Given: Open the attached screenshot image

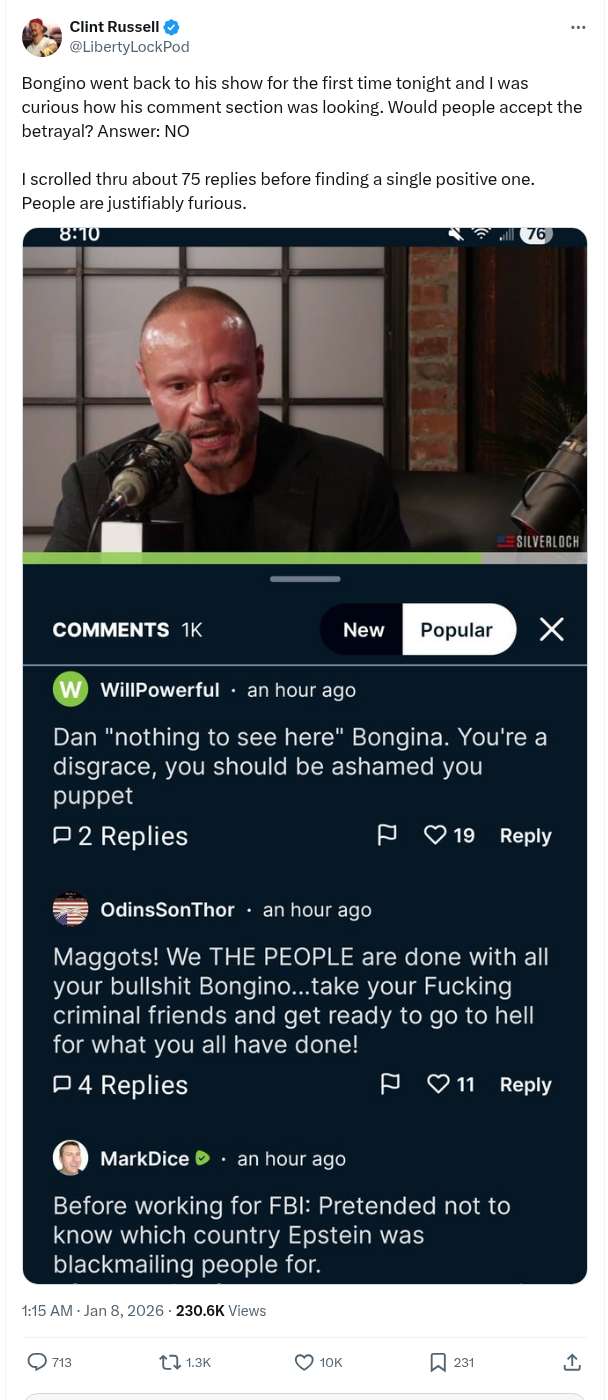Looking at the screenshot, I should pos(304,755).
